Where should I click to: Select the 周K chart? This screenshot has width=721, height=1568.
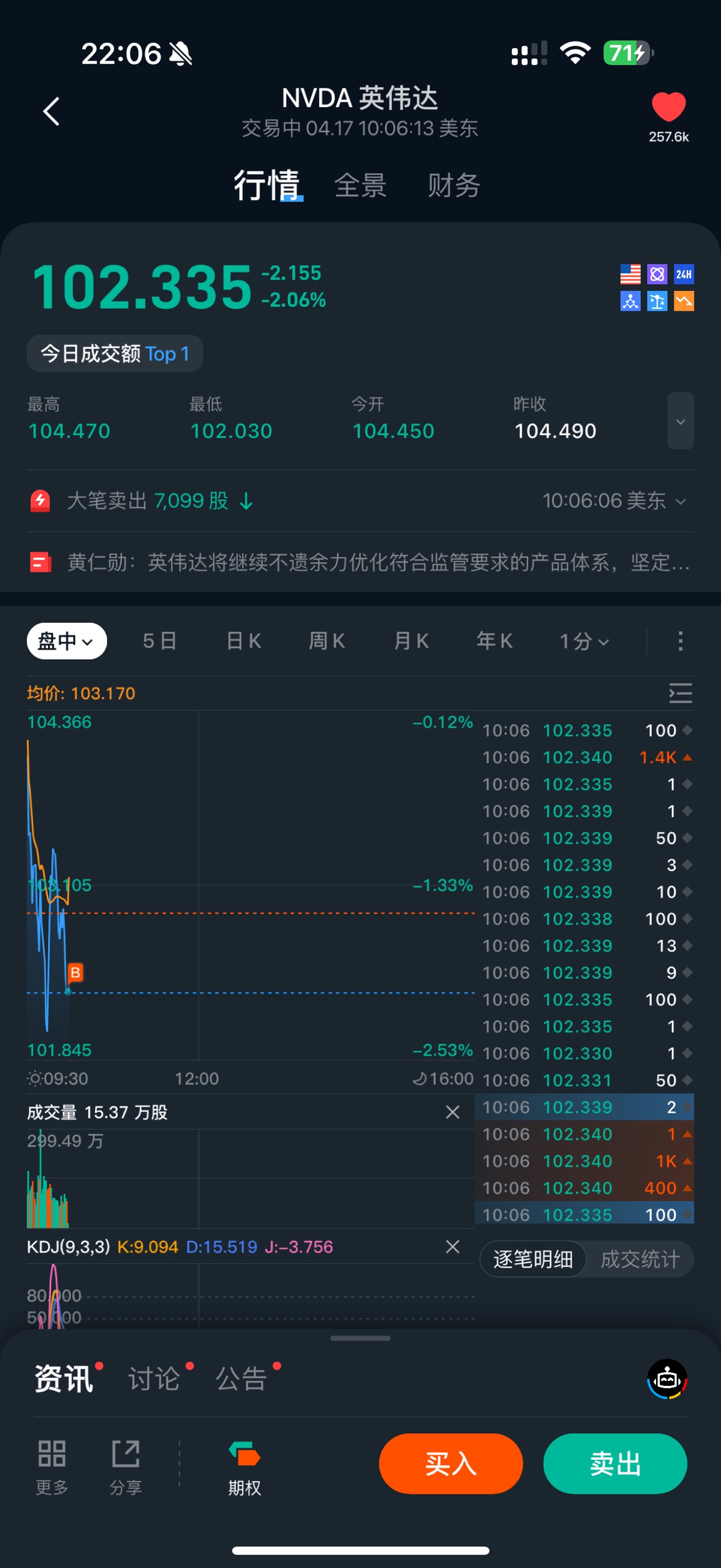[x=327, y=641]
